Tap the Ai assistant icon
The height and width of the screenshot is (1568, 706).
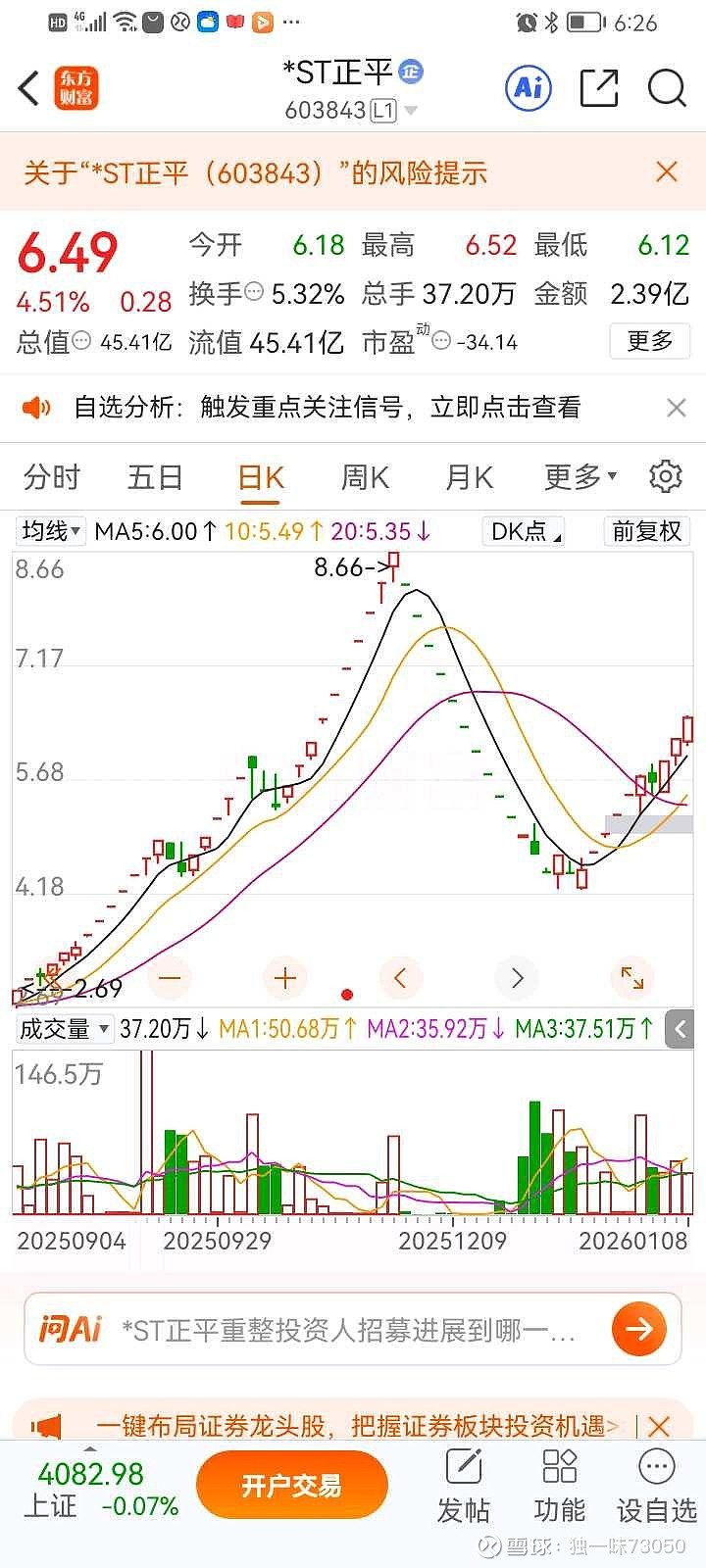pyautogui.click(x=528, y=87)
